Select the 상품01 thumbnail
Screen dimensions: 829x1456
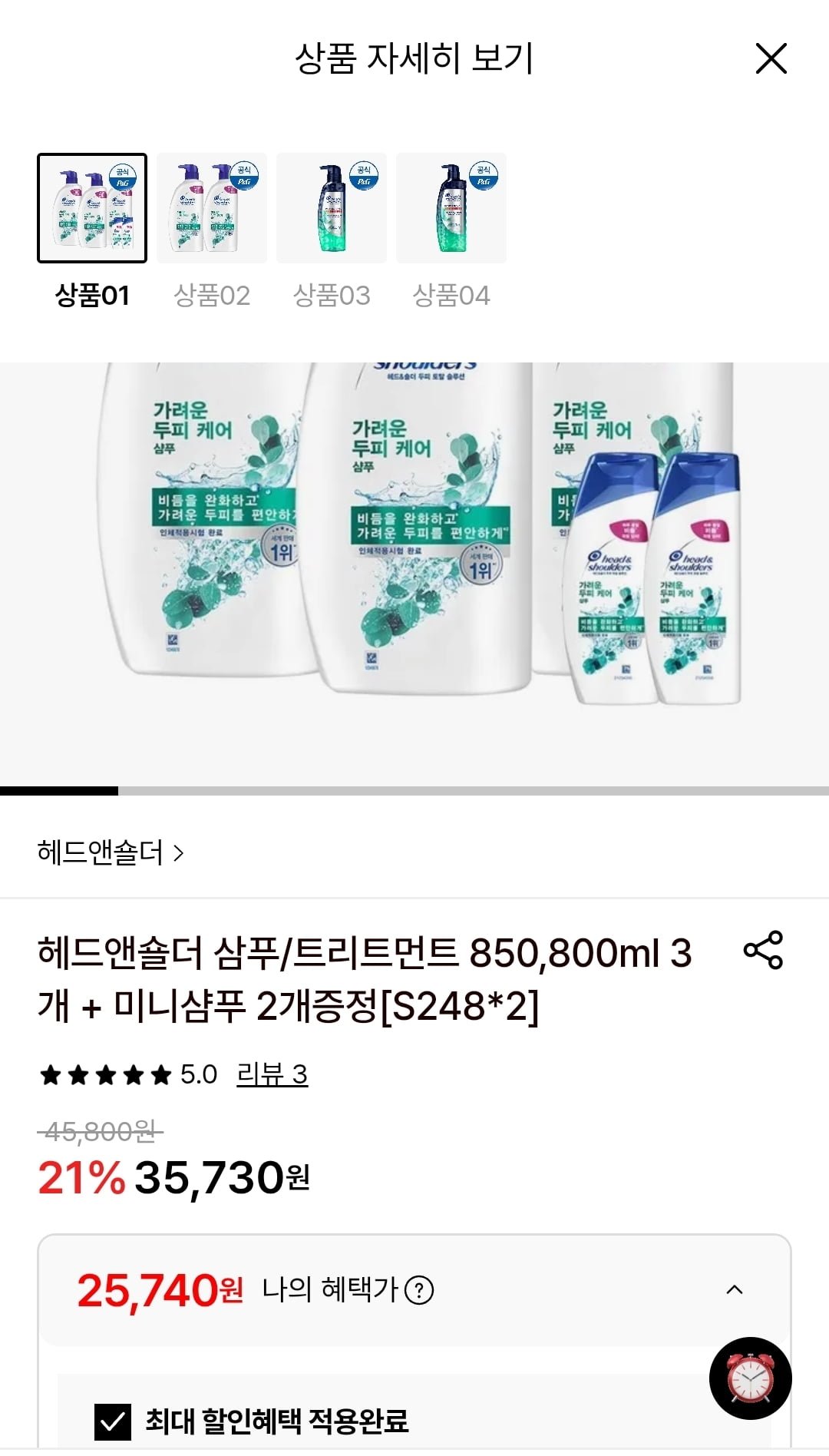pos(92,208)
